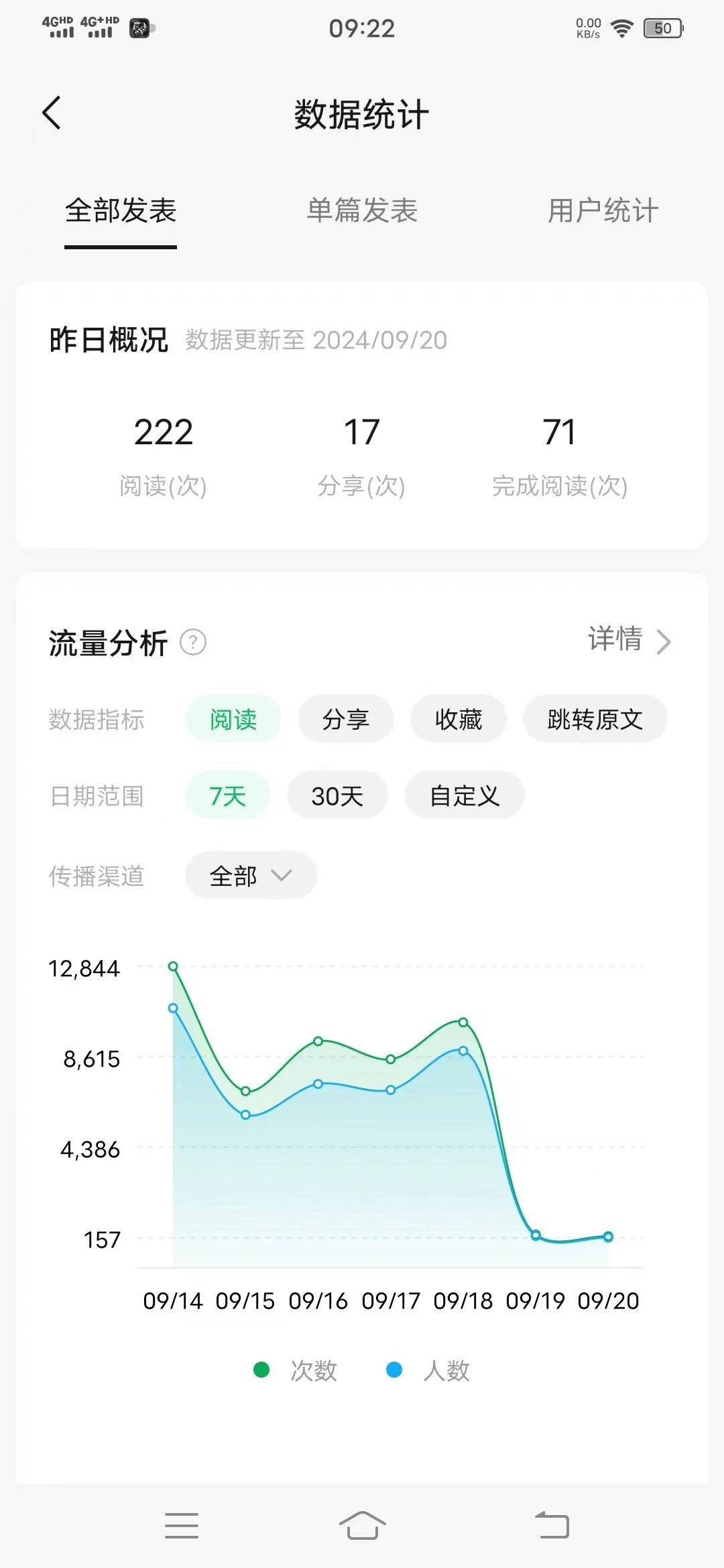Select the 分享 metric chip
724x1568 pixels.
pyautogui.click(x=346, y=719)
